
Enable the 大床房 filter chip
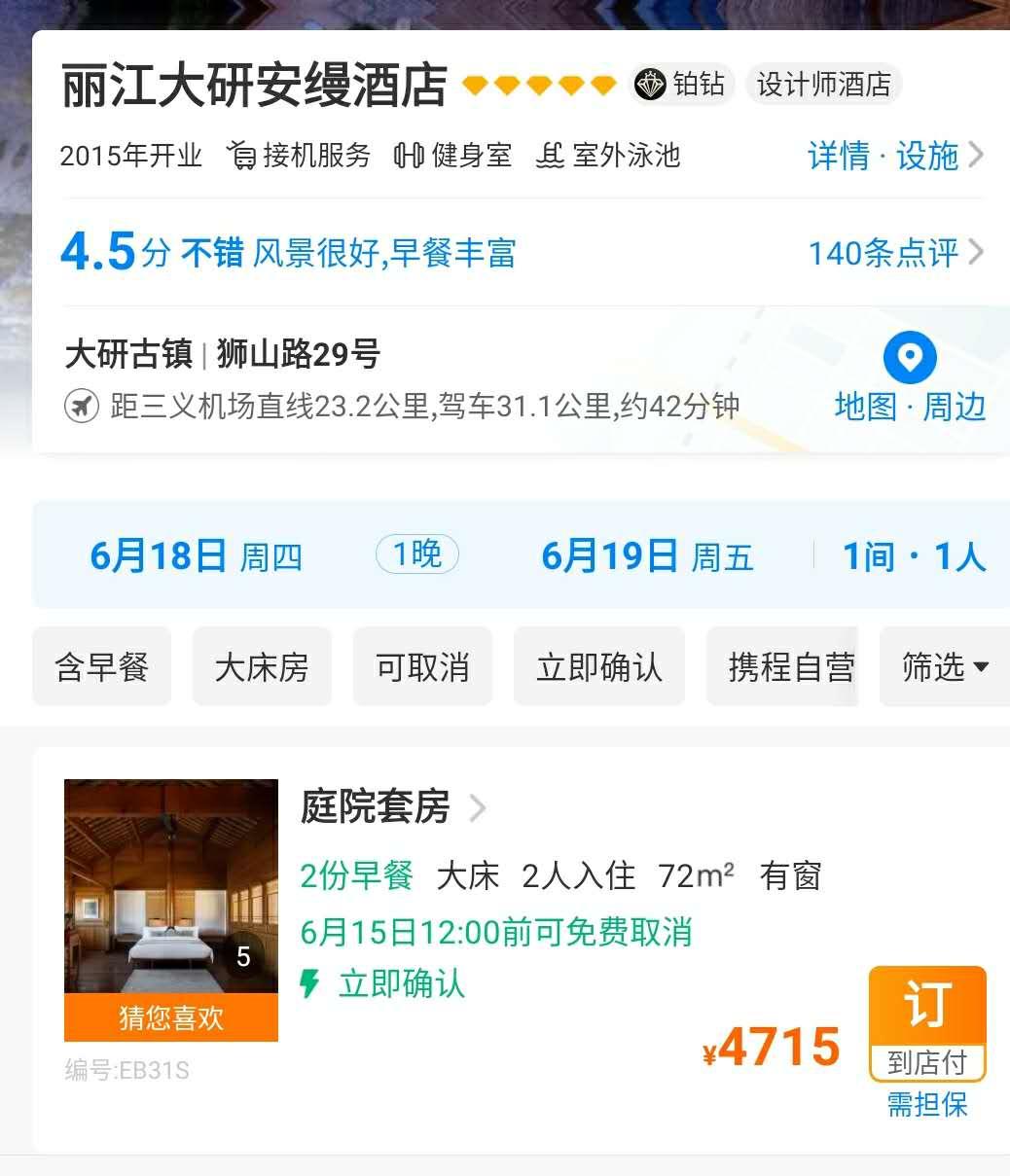click(x=262, y=666)
